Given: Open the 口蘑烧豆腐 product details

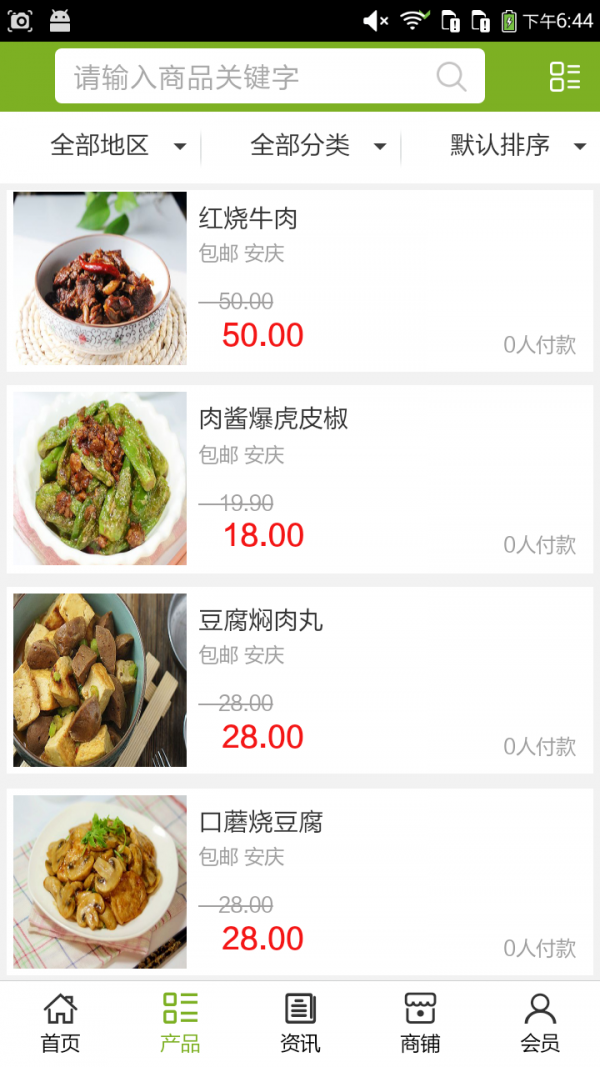Looking at the screenshot, I should click(300, 882).
